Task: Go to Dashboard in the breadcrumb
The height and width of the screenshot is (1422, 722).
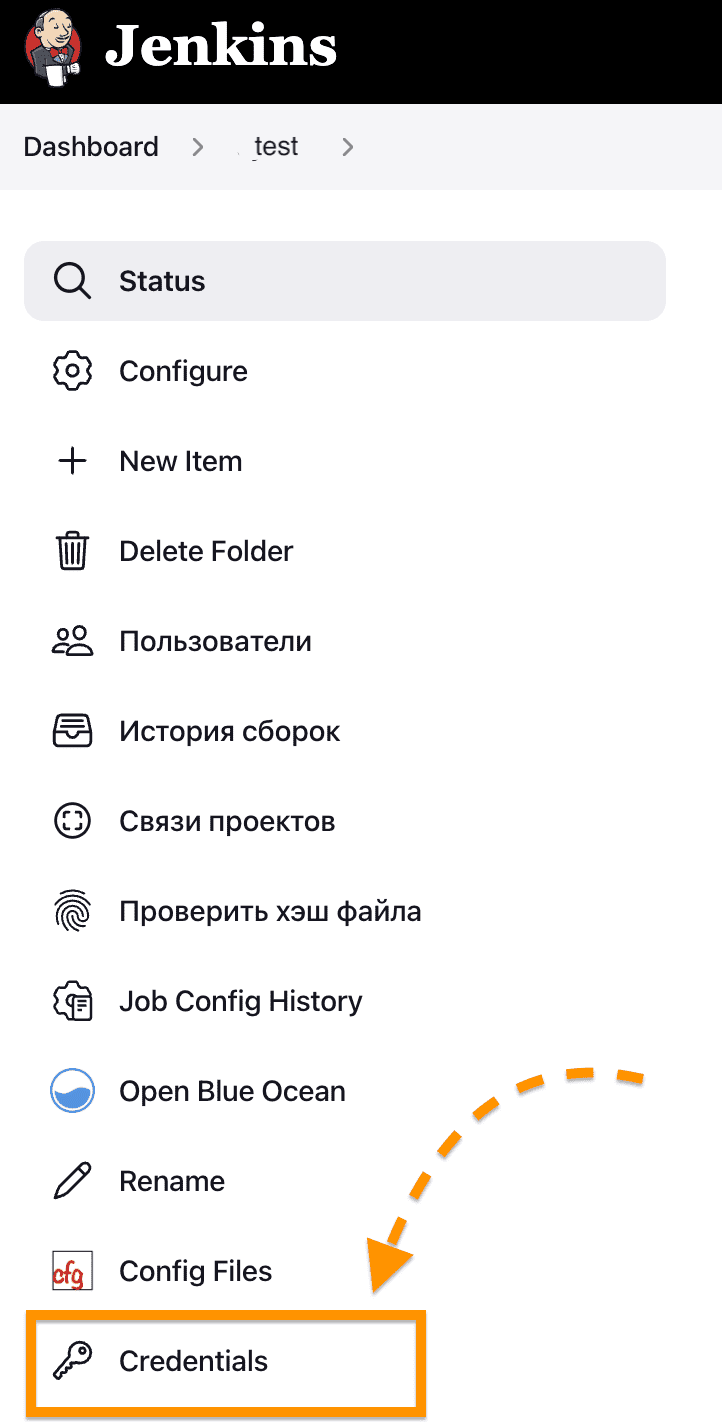Action: [91, 147]
